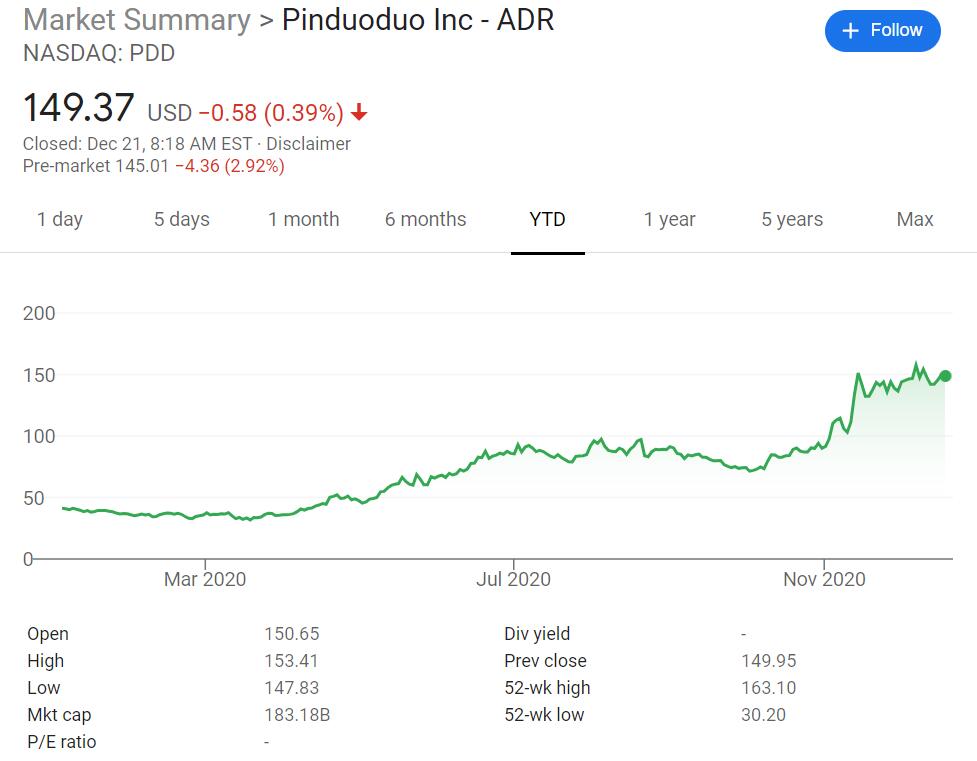Open the Market Summary link

click(x=137, y=20)
